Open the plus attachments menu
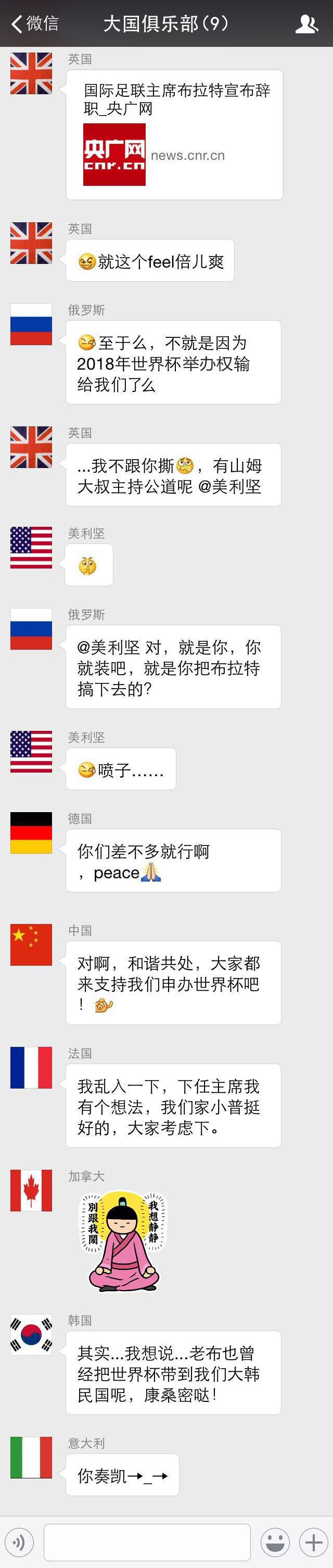Viewport: 333px width, 1568px height. coord(313,1542)
